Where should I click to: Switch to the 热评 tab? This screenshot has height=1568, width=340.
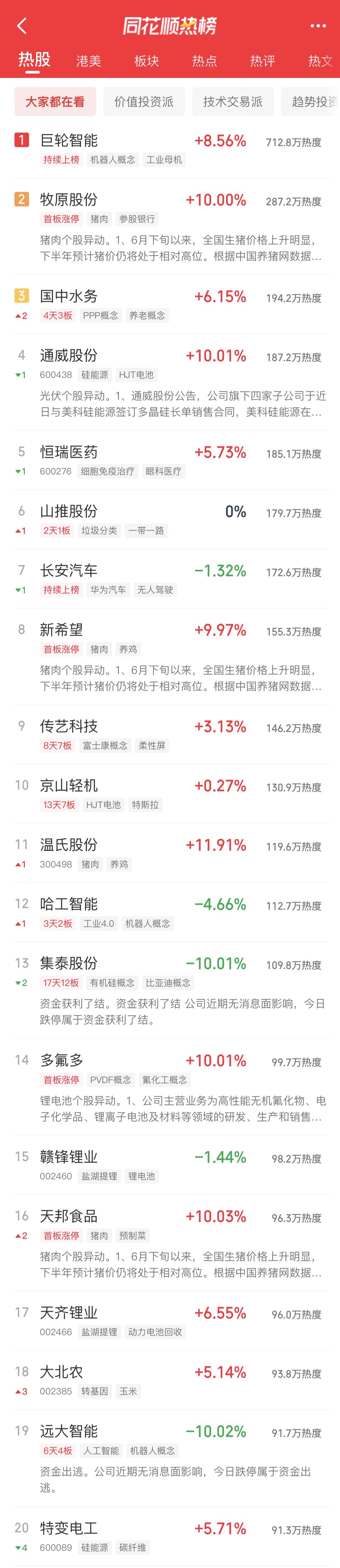click(x=262, y=61)
